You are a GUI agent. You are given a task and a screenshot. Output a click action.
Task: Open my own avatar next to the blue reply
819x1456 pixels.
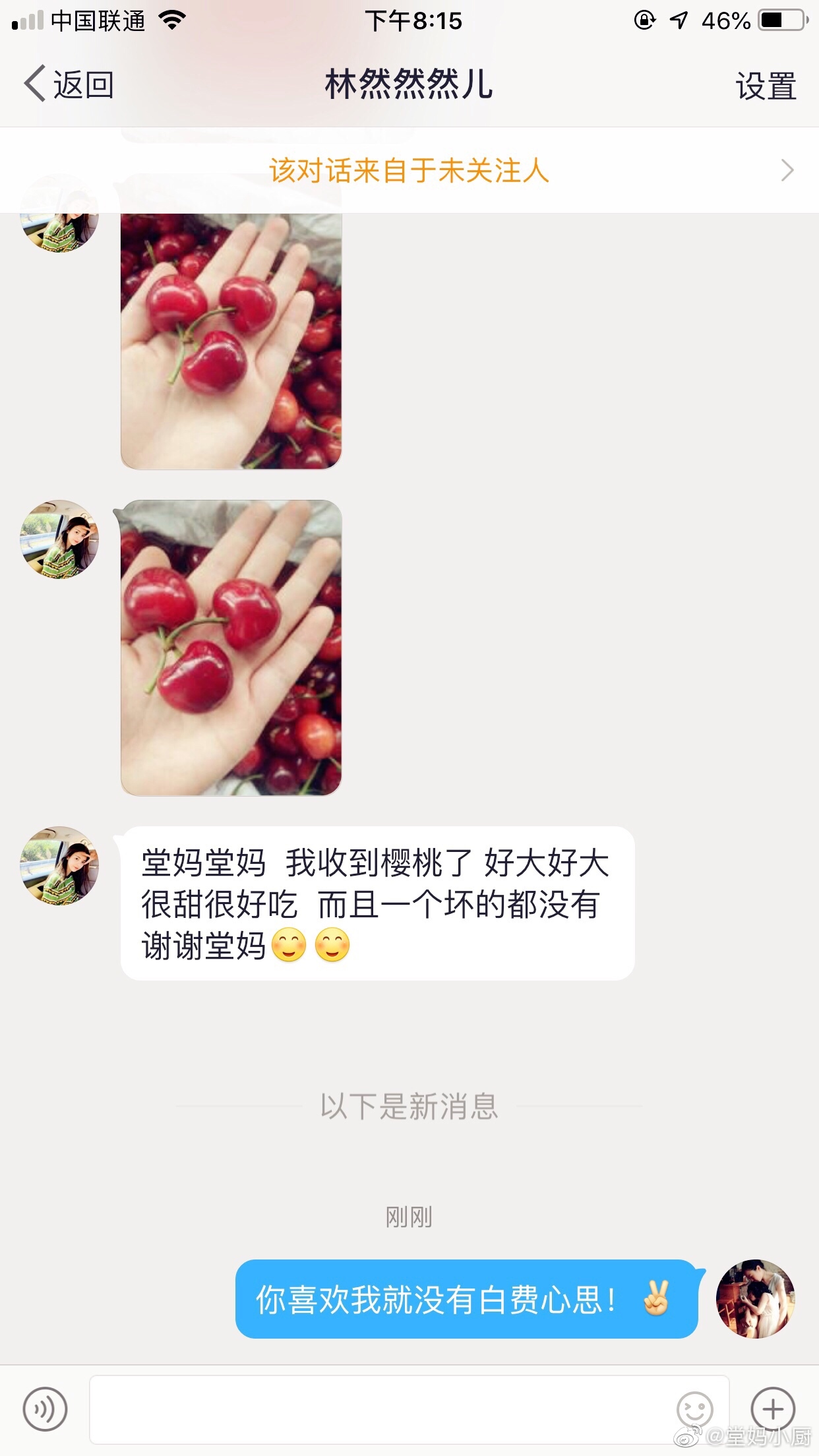[x=755, y=1298]
